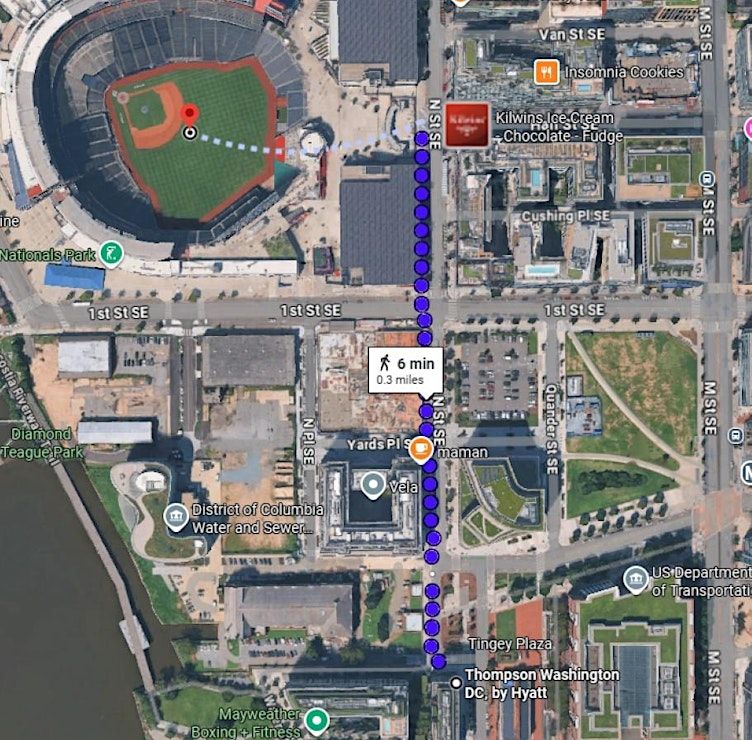This screenshot has height=740, width=752.
Task: Tap the red destination pin in the stadium
Action: [x=190, y=116]
